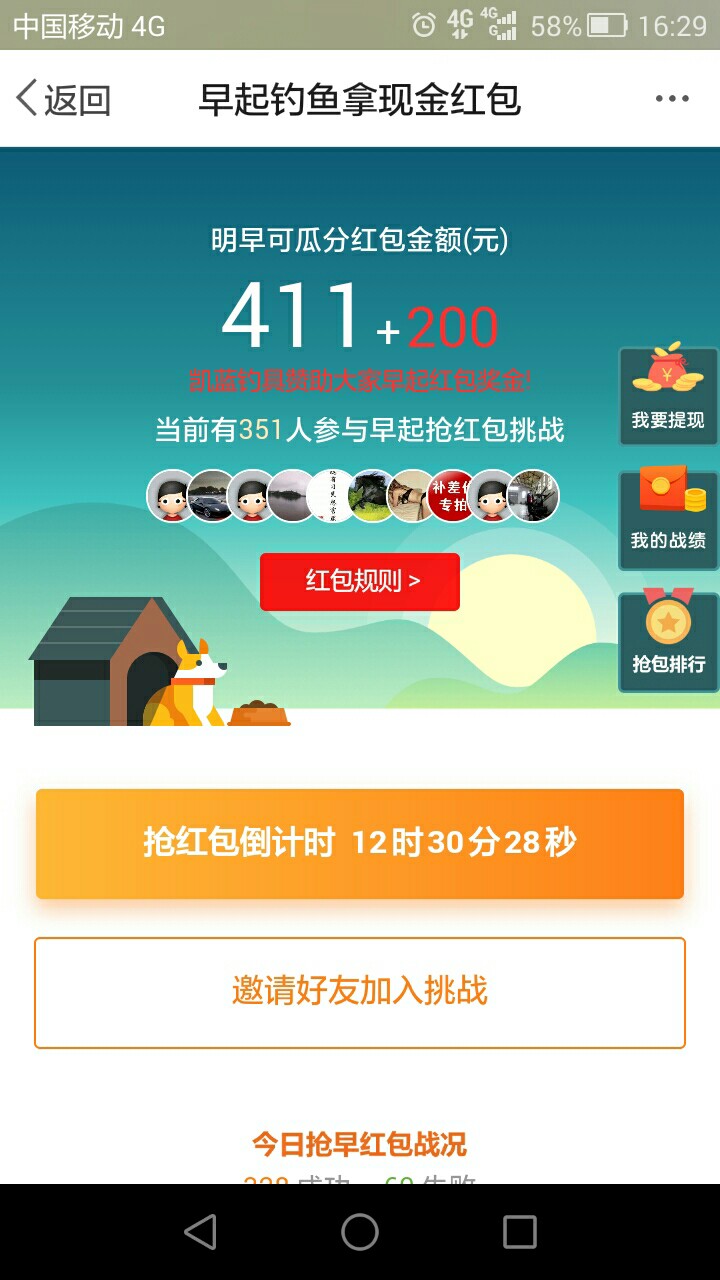Select 邀请好友加入挑战 button

pyautogui.click(x=360, y=992)
